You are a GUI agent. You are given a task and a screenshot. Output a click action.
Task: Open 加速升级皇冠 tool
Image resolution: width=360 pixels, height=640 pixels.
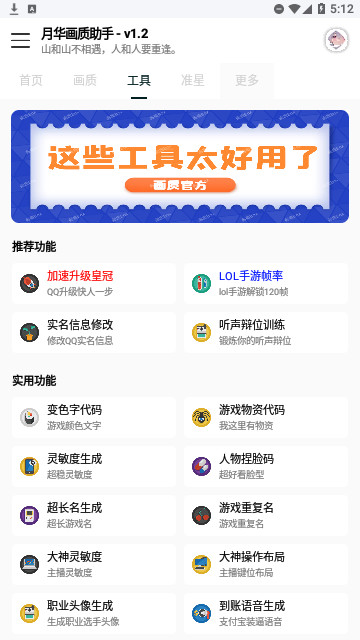coord(94,283)
